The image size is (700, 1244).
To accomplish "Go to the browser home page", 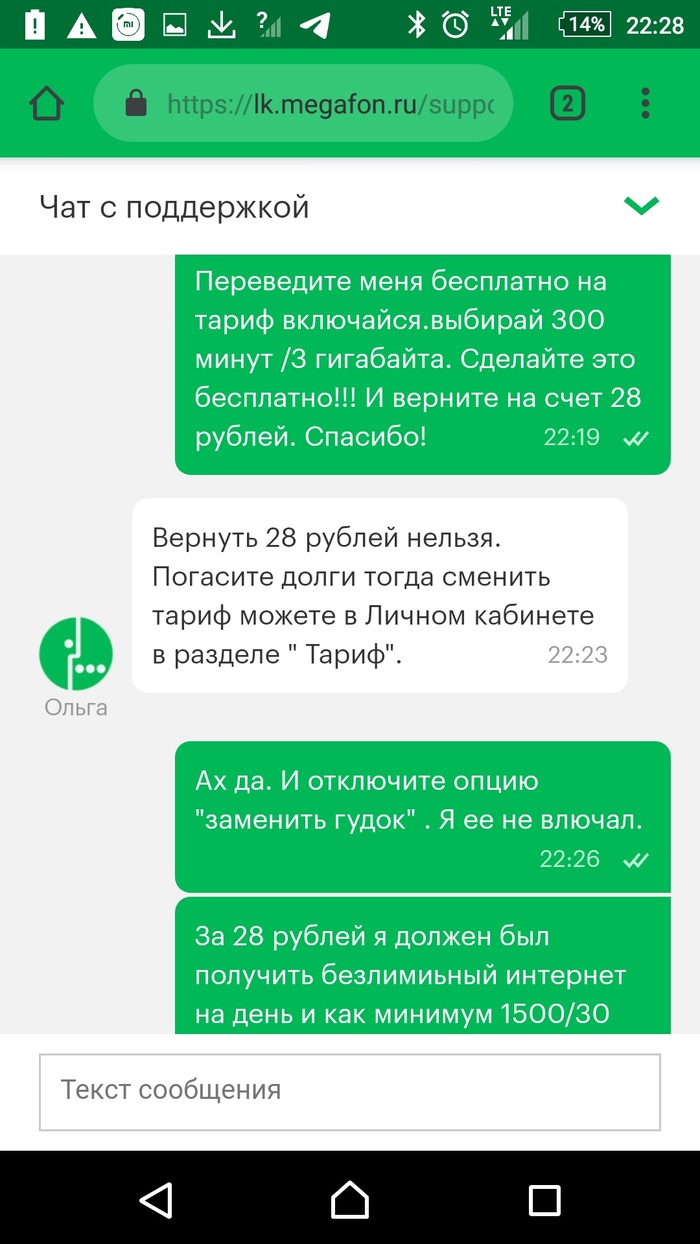I will (x=47, y=103).
